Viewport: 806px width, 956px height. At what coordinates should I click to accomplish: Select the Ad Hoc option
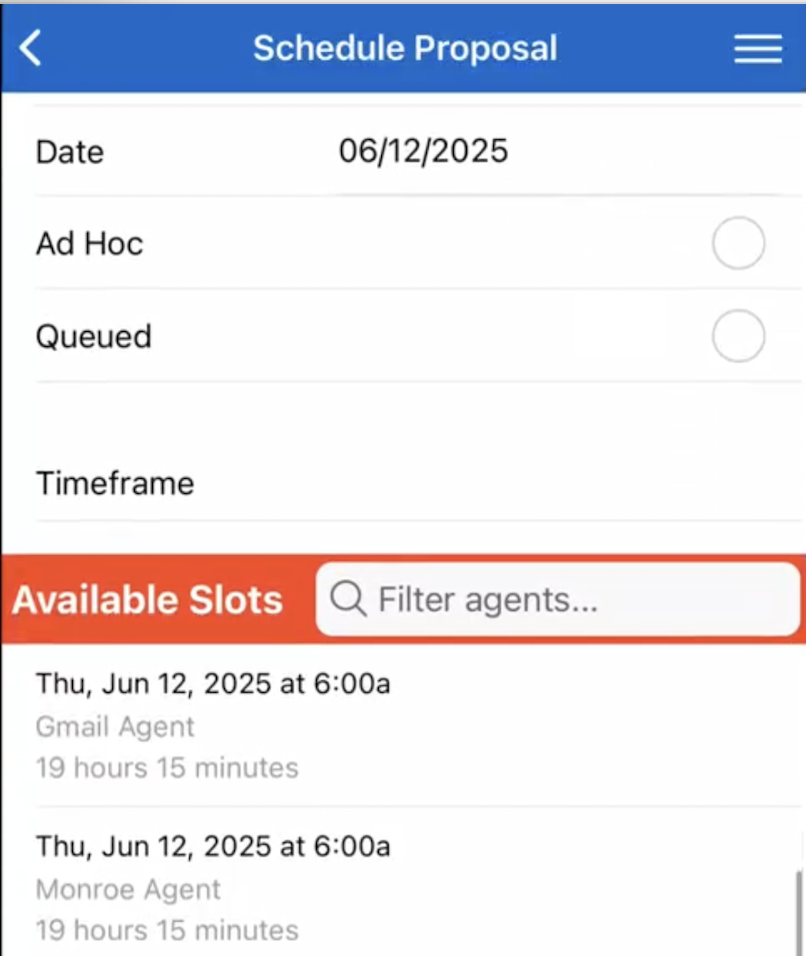coord(738,244)
